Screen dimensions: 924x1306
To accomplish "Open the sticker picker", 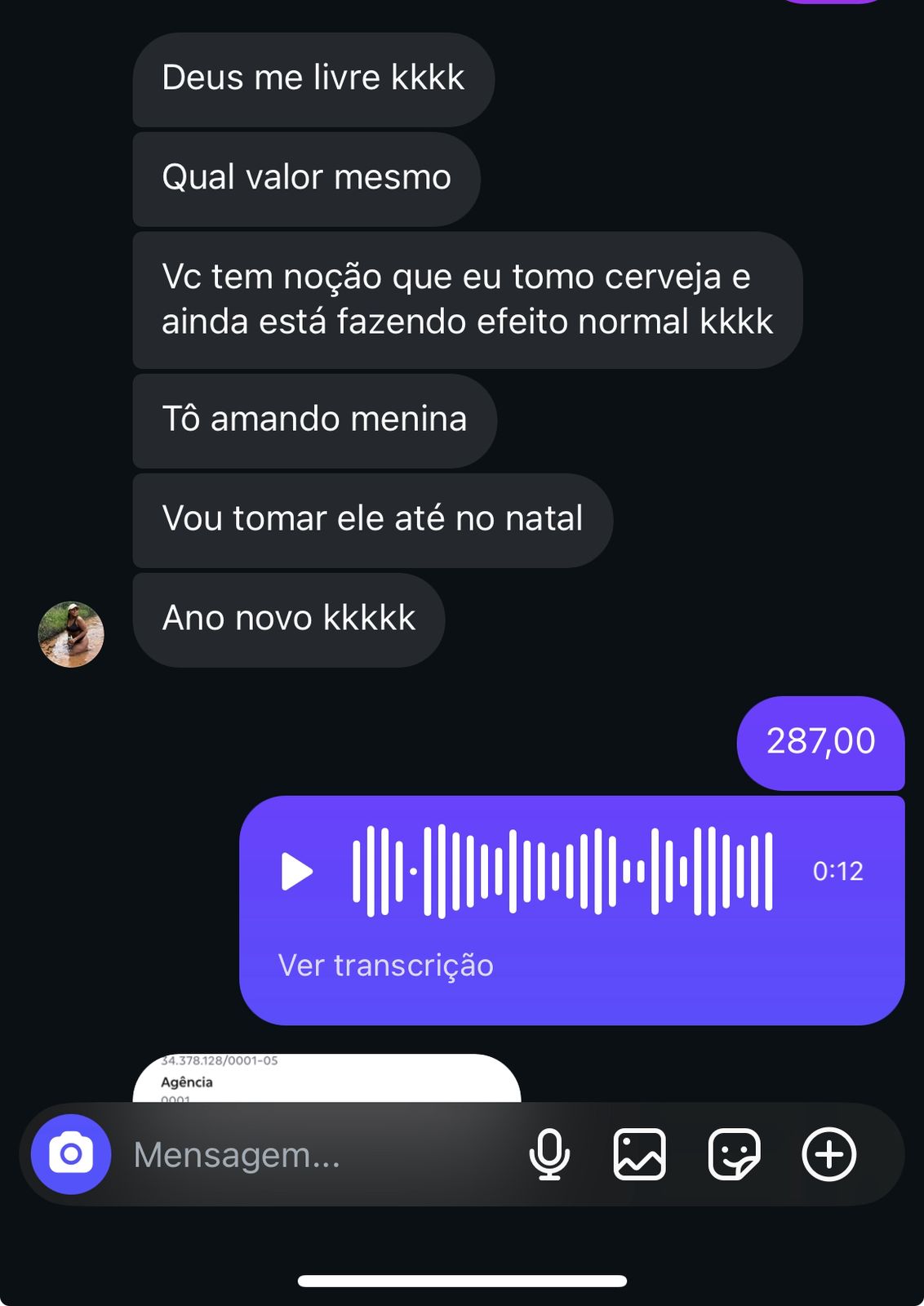I will click(734, 1154).
